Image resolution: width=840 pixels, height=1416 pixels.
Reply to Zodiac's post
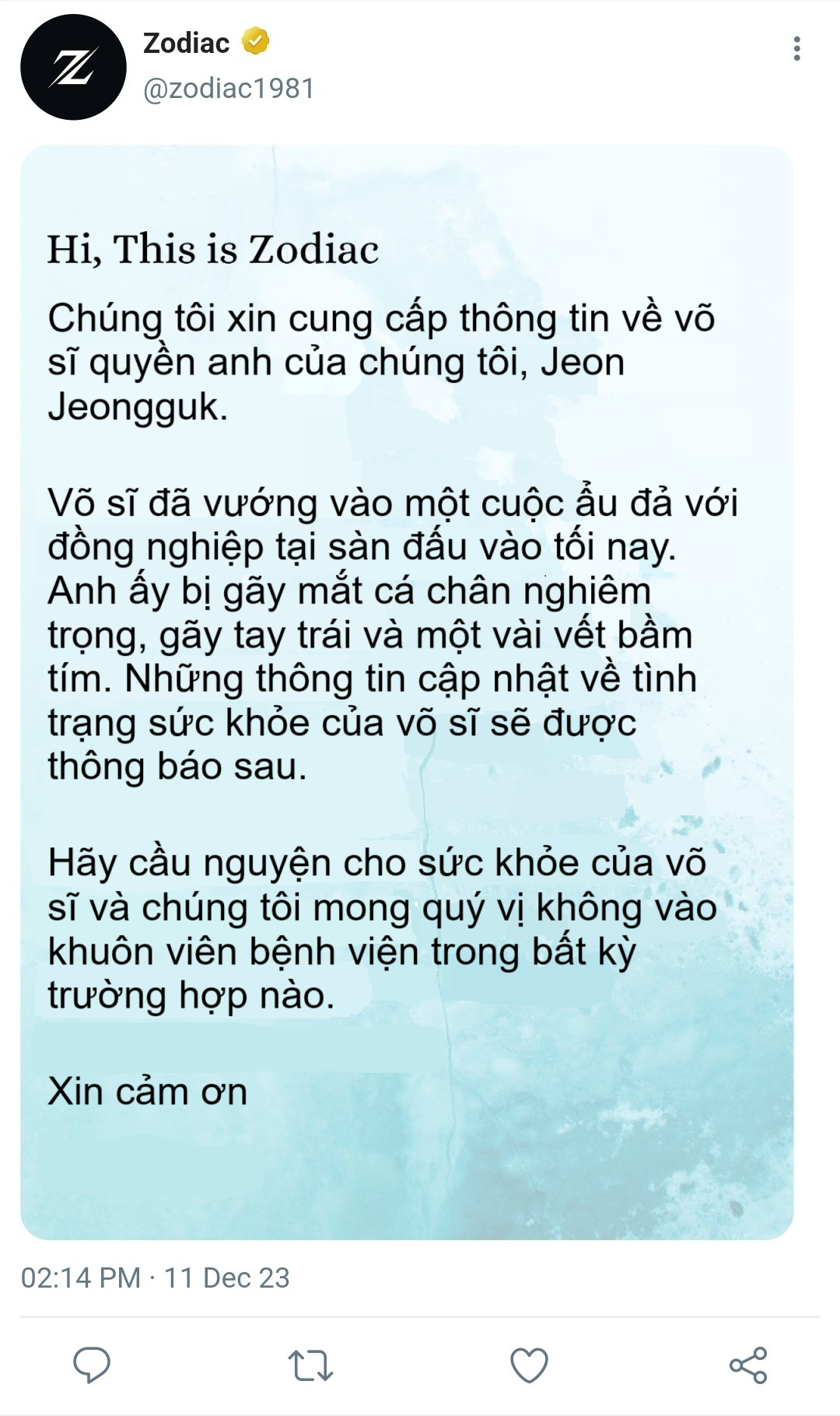pos(92,1365)
